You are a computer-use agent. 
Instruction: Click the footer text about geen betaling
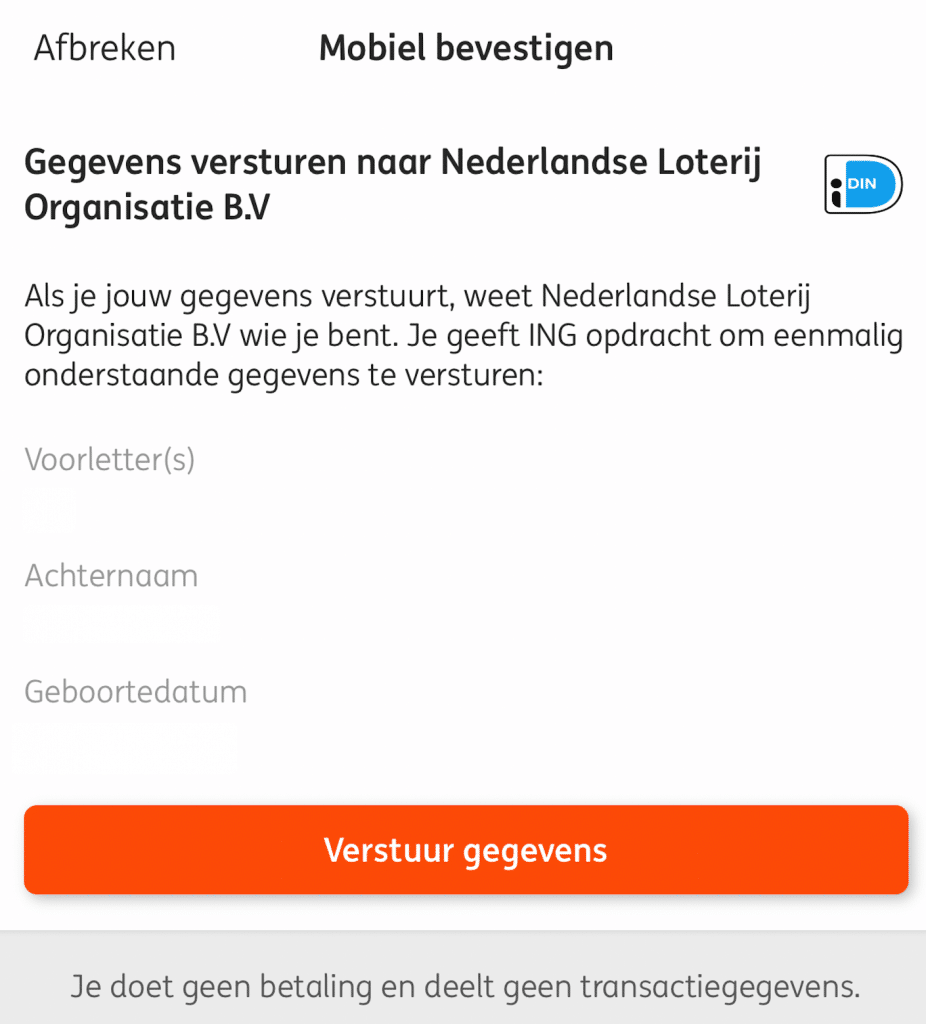click(x=463, y=986)
